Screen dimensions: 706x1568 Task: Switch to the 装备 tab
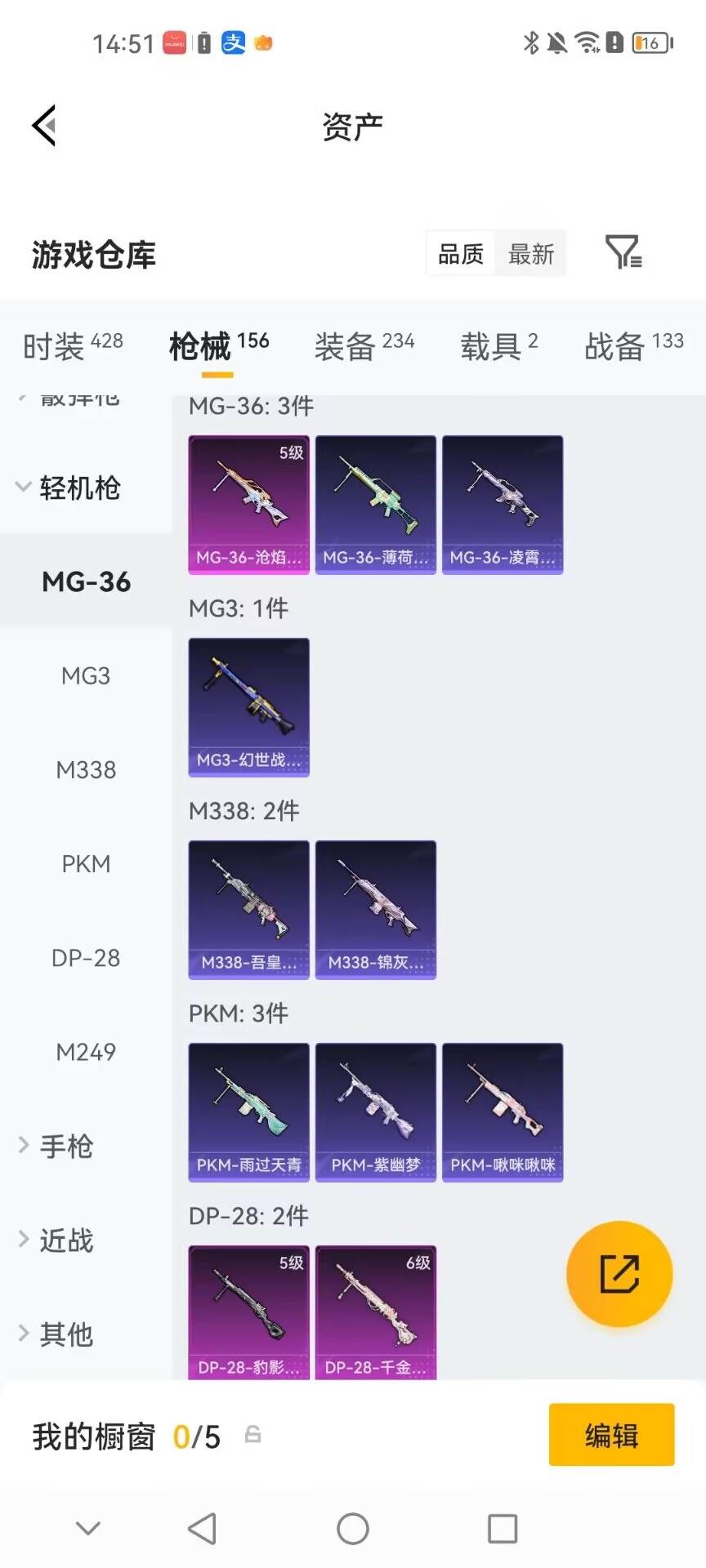(364, 345)
